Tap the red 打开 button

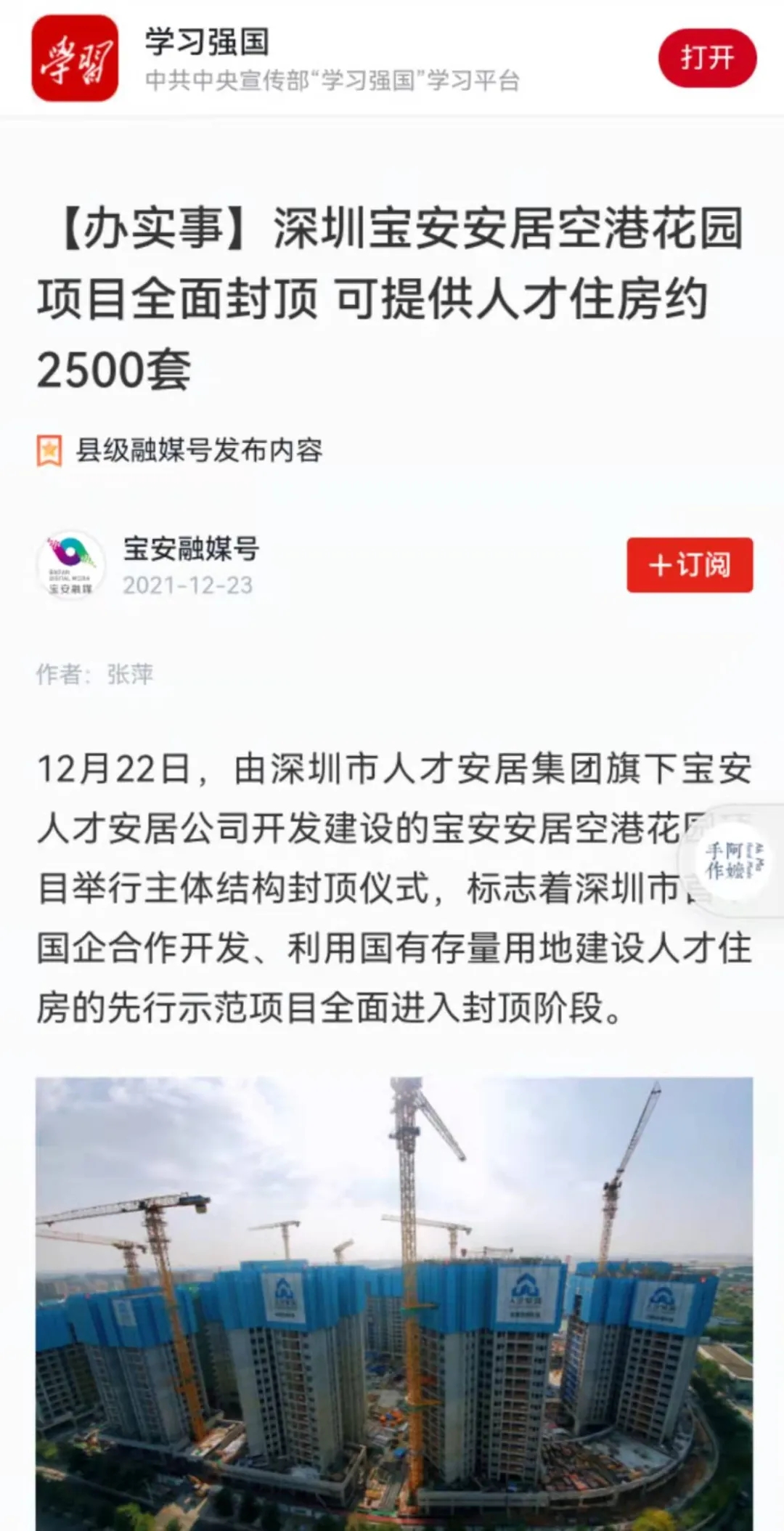click(x=707, y=58)
